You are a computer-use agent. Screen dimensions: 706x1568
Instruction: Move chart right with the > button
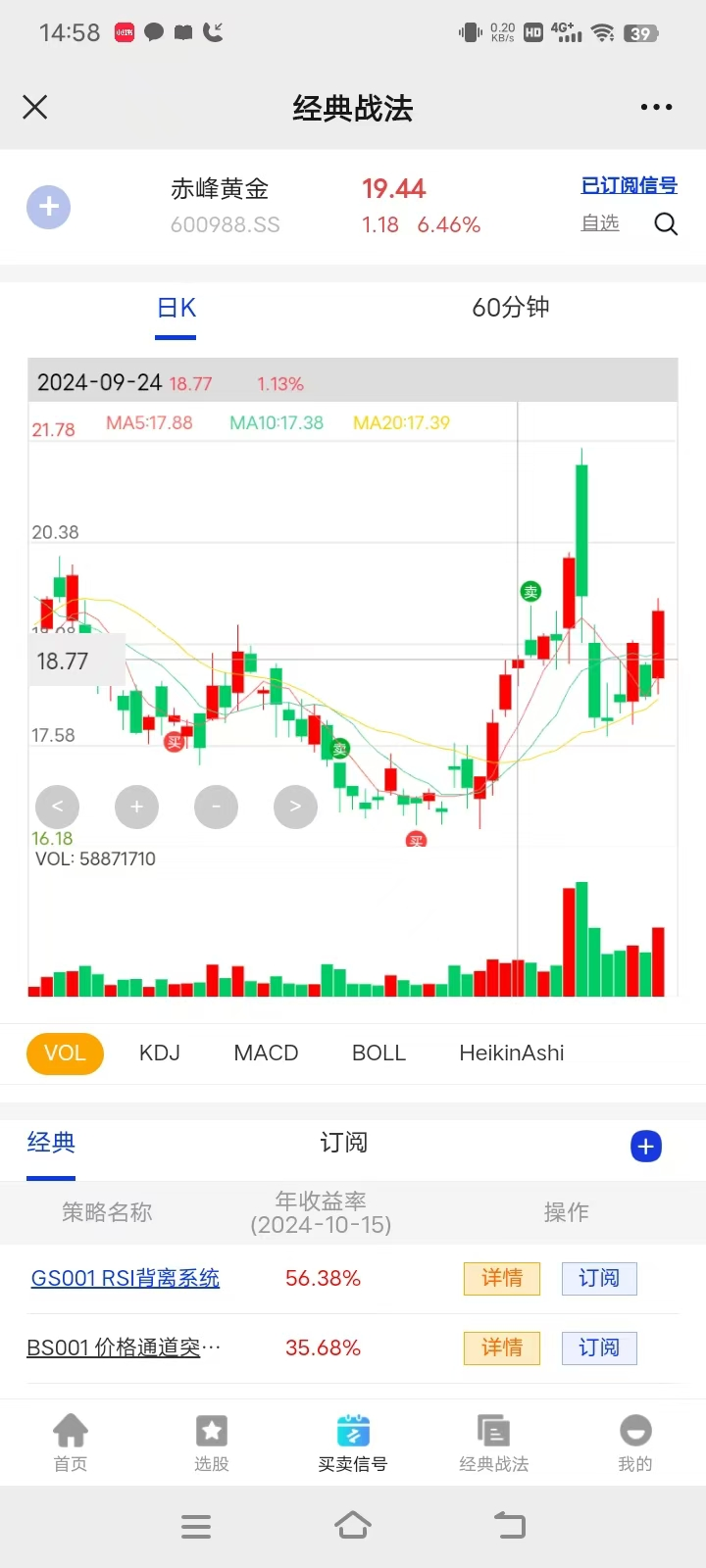point(295,807)
